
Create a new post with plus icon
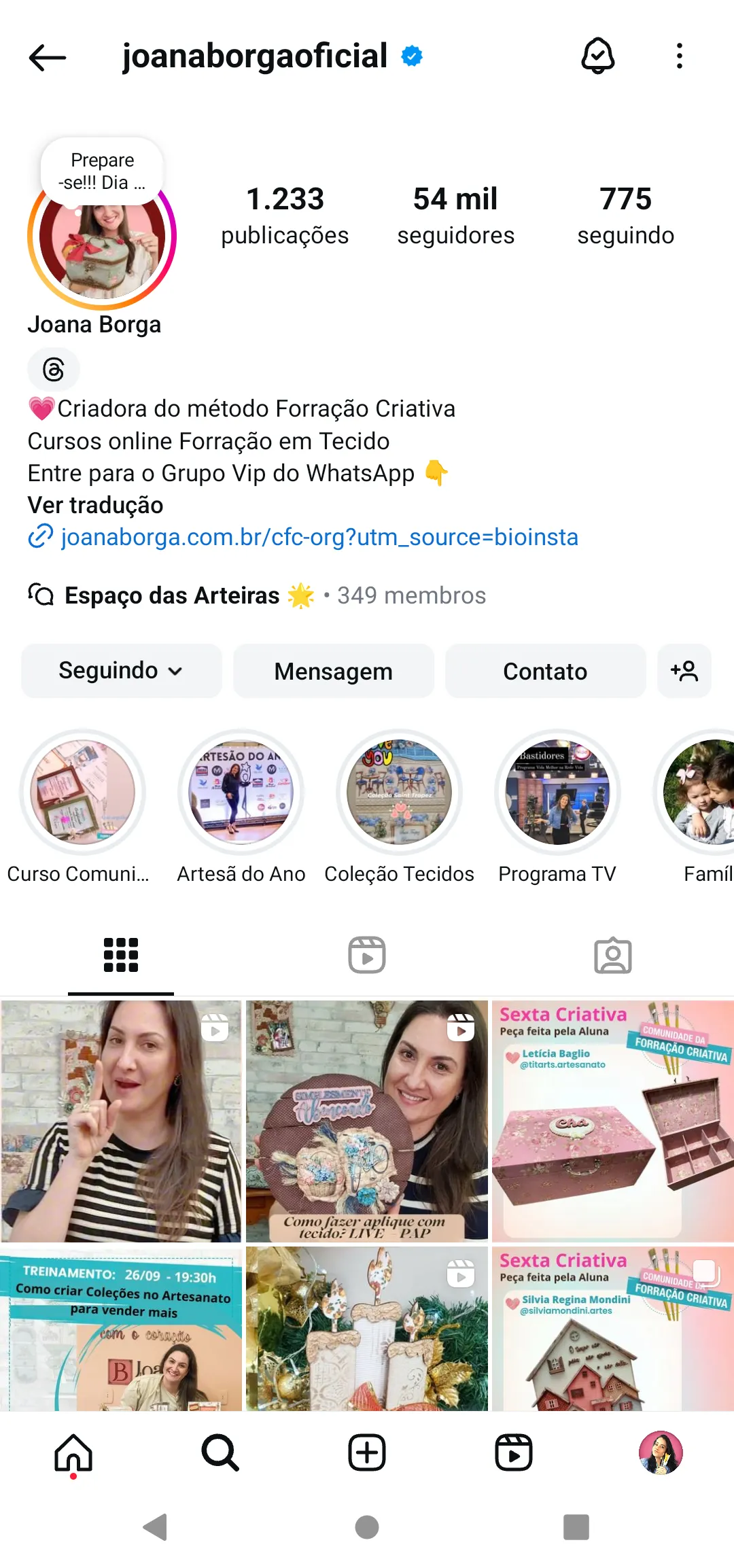pos(367,1452)
